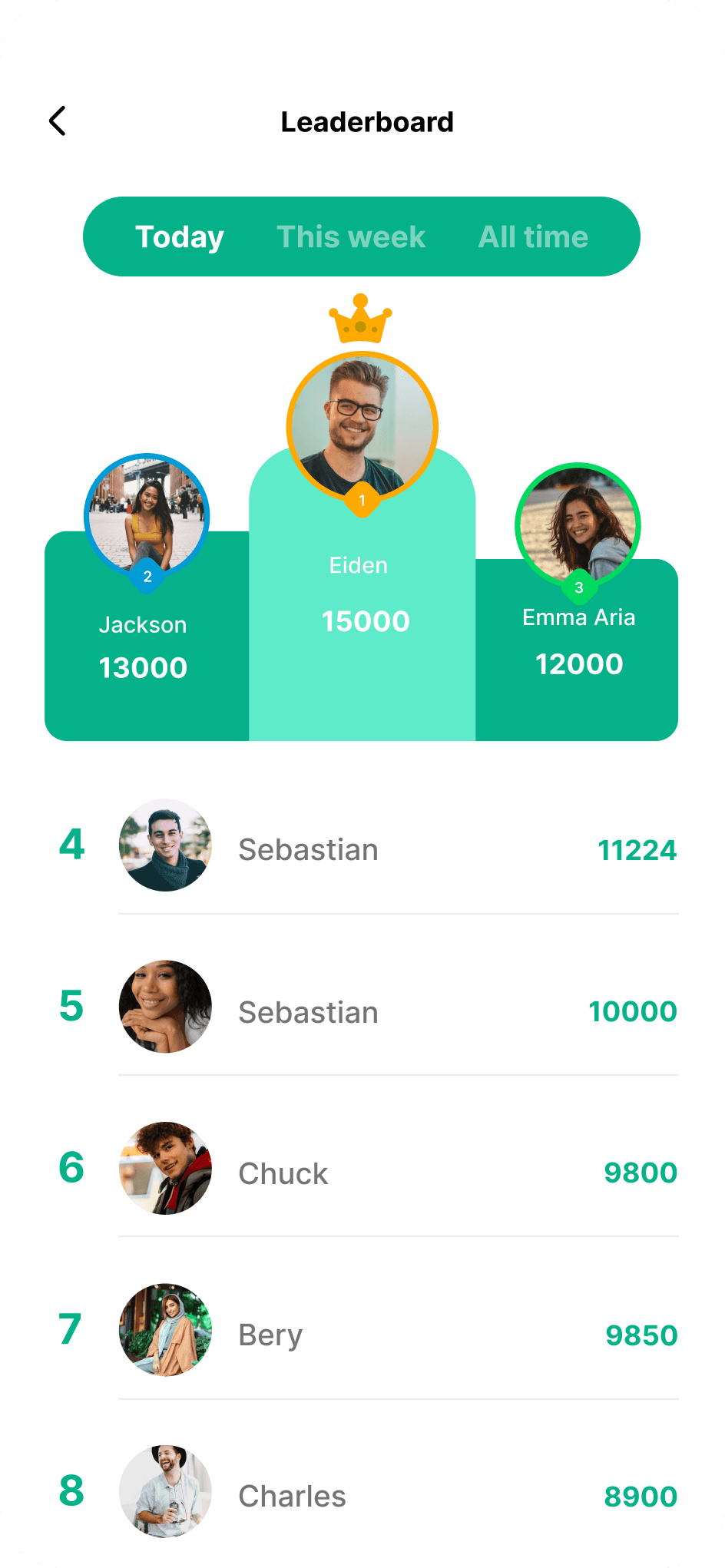This screenshot has width=725, height=1568.
Task: Open first-place Eiden's profile
Action: click(362, 427)
